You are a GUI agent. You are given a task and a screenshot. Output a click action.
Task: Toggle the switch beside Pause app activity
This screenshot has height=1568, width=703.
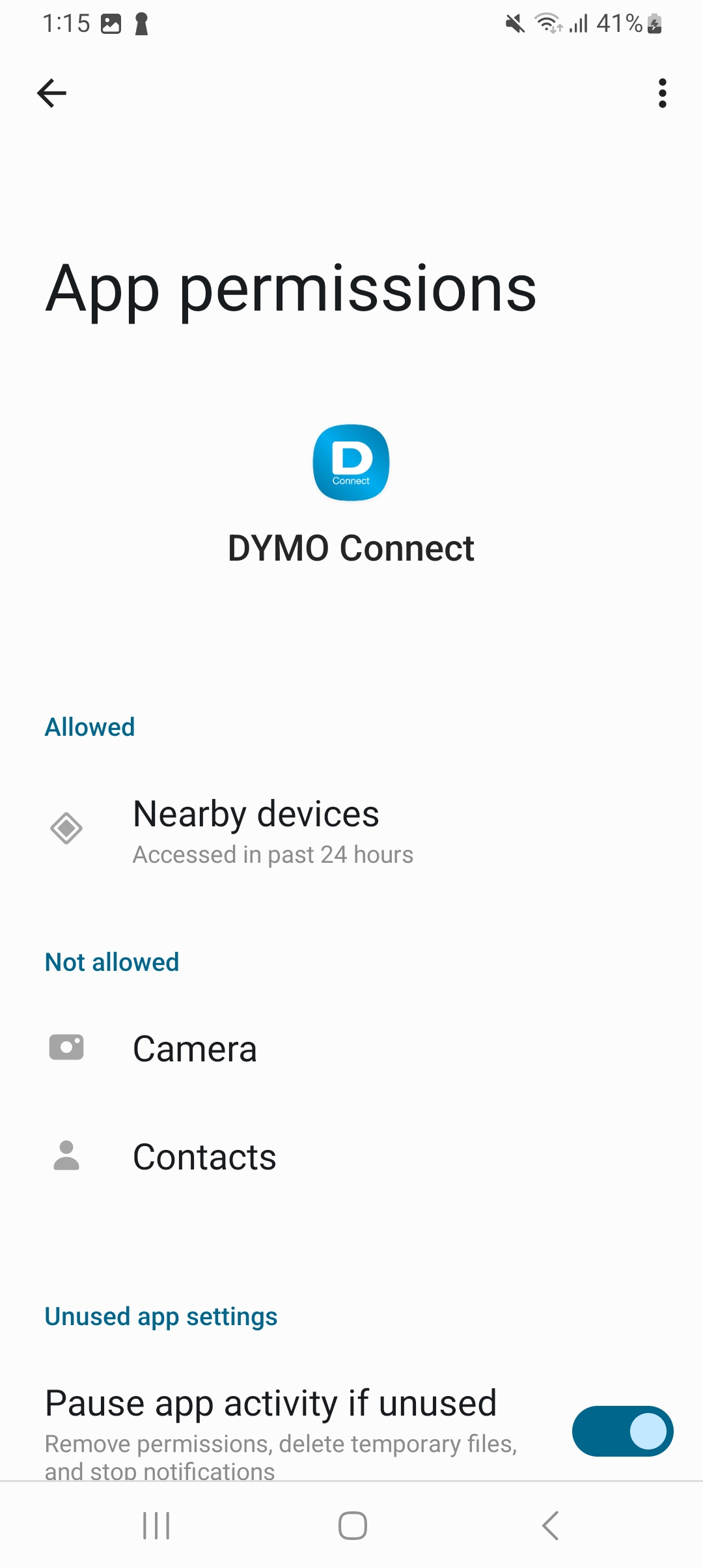point(621,1432)
